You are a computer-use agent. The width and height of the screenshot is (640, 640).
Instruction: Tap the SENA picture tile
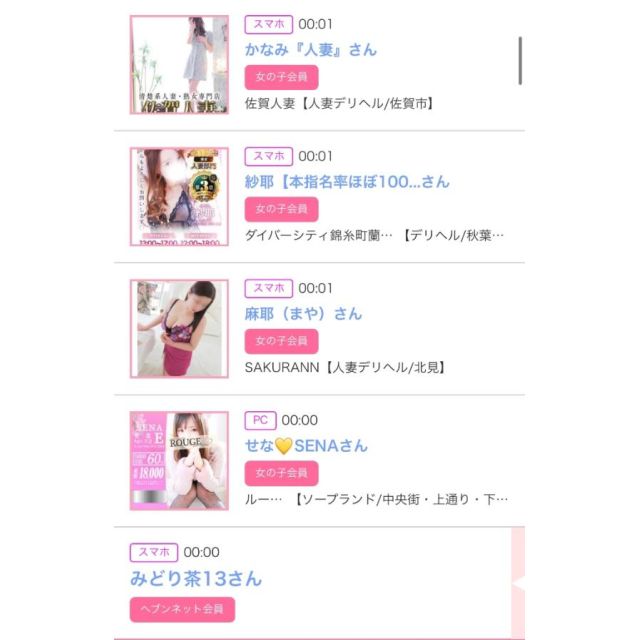pyautogui.click(x=179, y=460)
